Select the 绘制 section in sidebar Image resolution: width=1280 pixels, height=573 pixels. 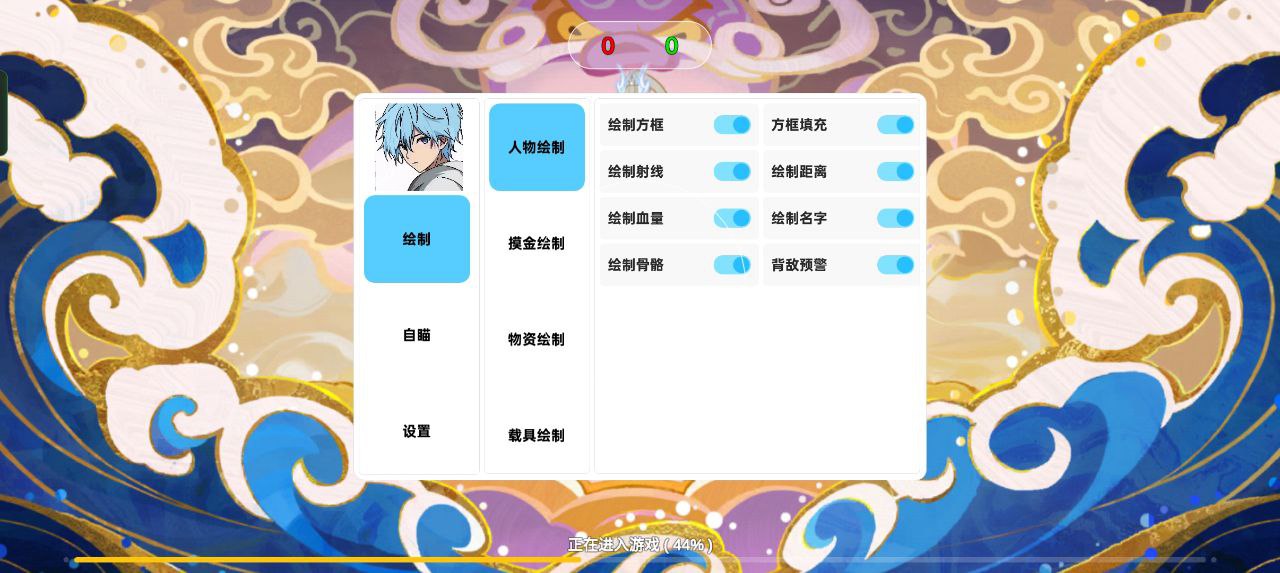[416, 239]
